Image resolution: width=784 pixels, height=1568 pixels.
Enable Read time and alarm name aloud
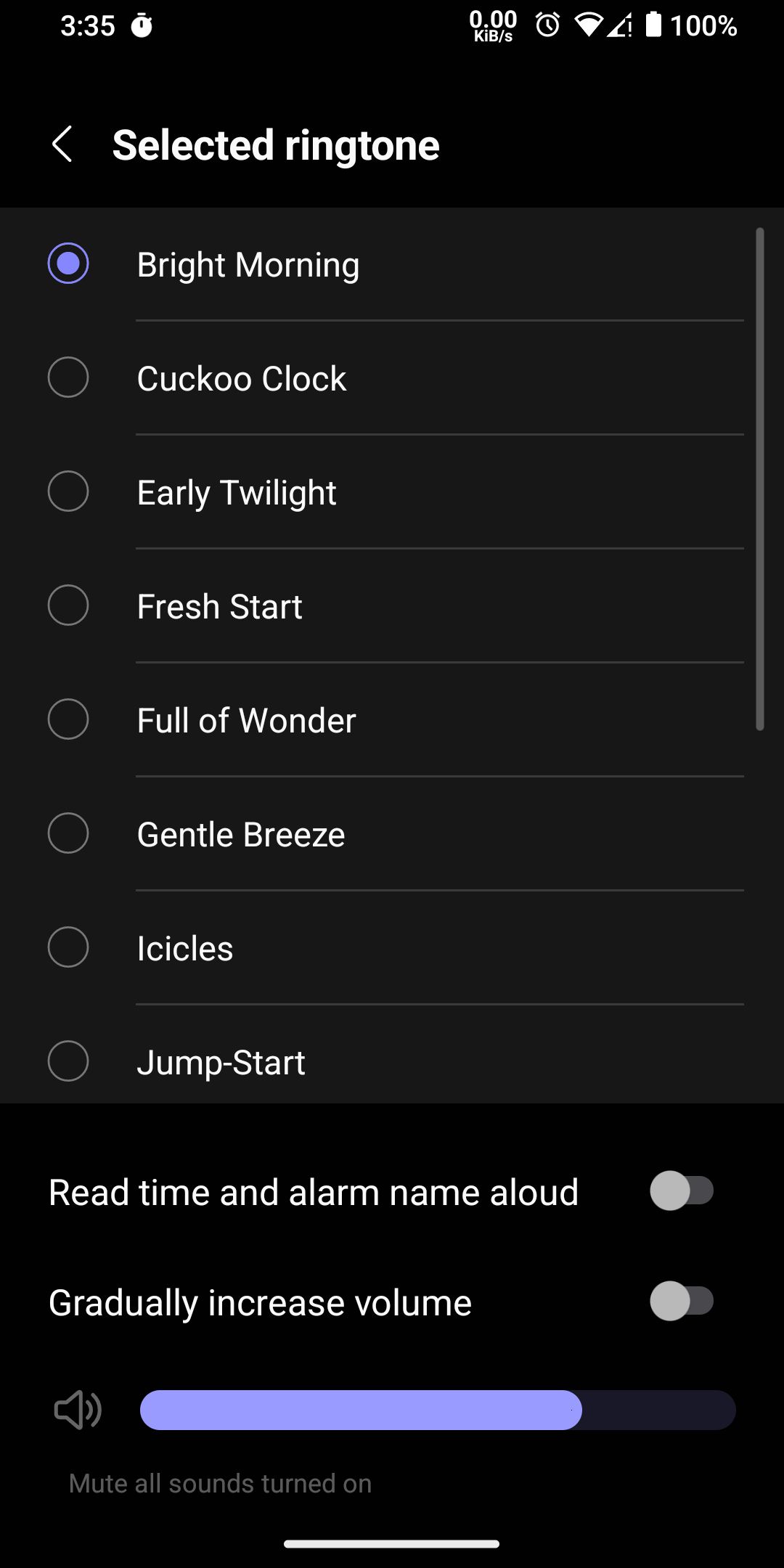point(682,1191)
